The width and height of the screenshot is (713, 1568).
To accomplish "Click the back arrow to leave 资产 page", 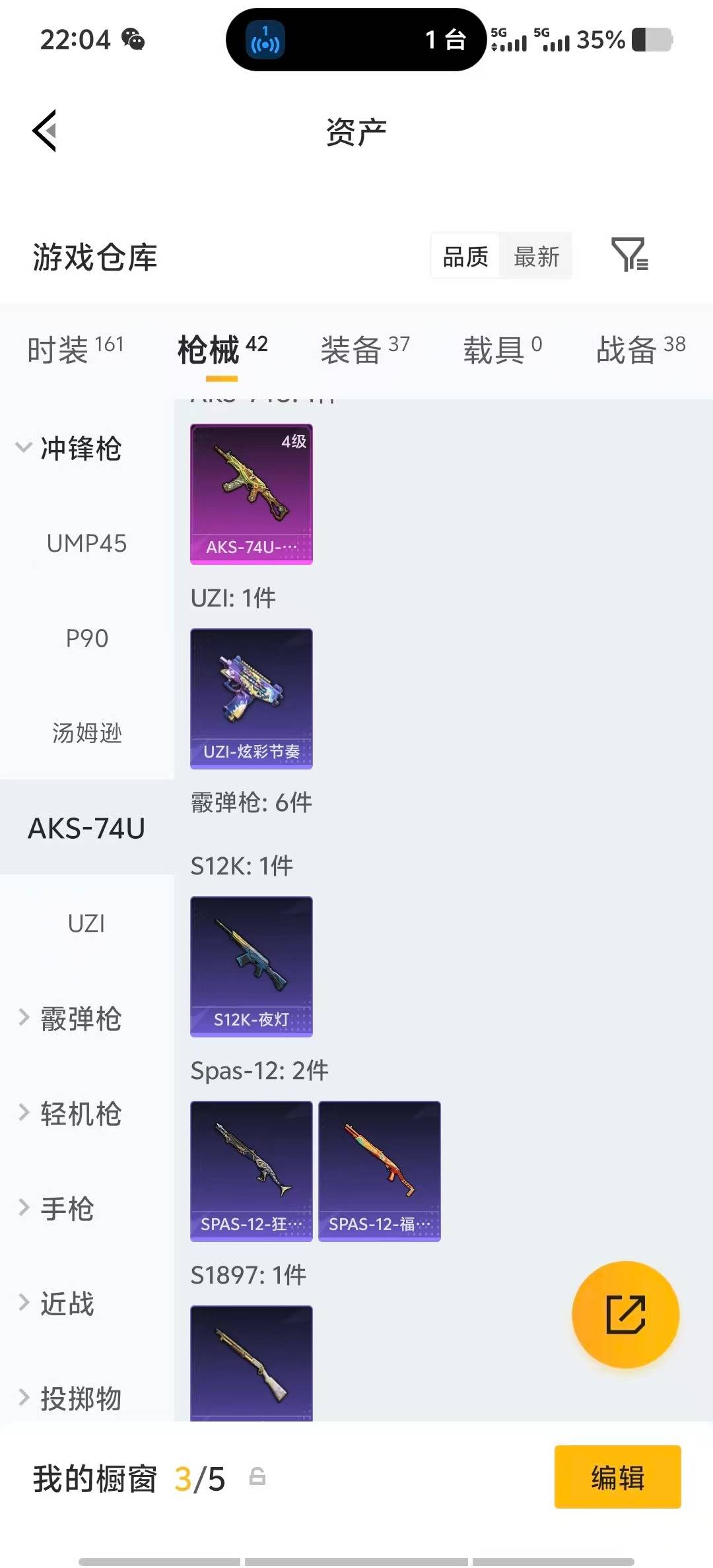I will (44, 130).
